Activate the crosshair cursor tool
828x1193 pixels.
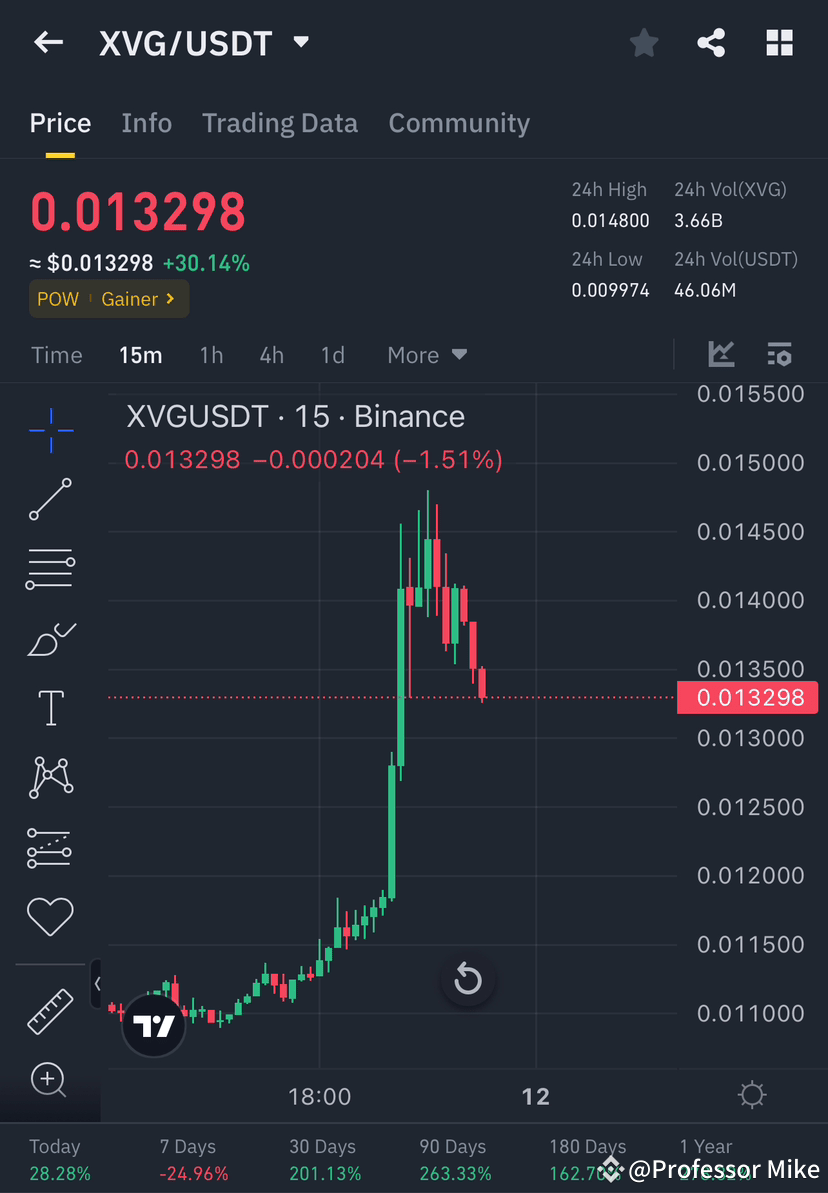pos(50,430)
